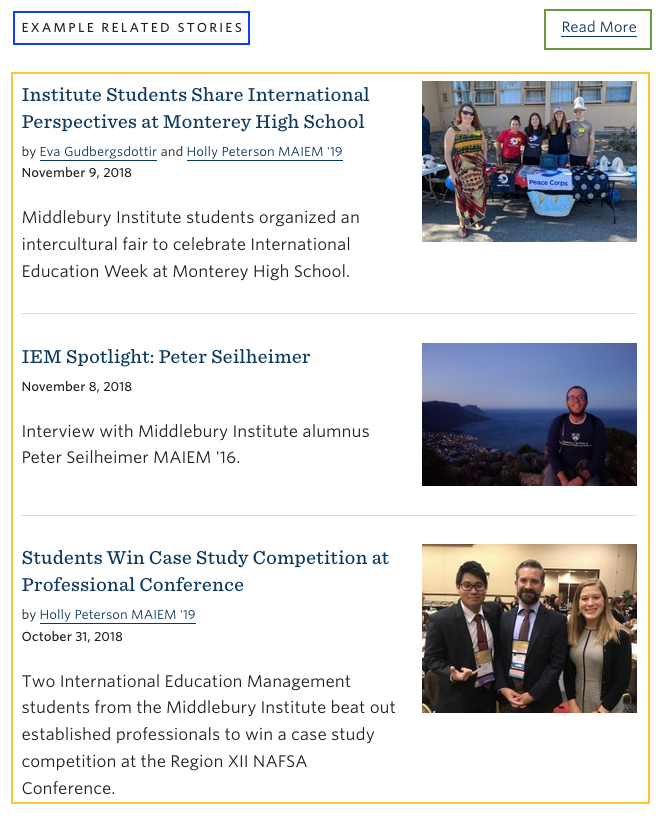Open Holly Peterson's link under Monterey story
This screenshot has height=821, width=672.
tap(264, 152)
